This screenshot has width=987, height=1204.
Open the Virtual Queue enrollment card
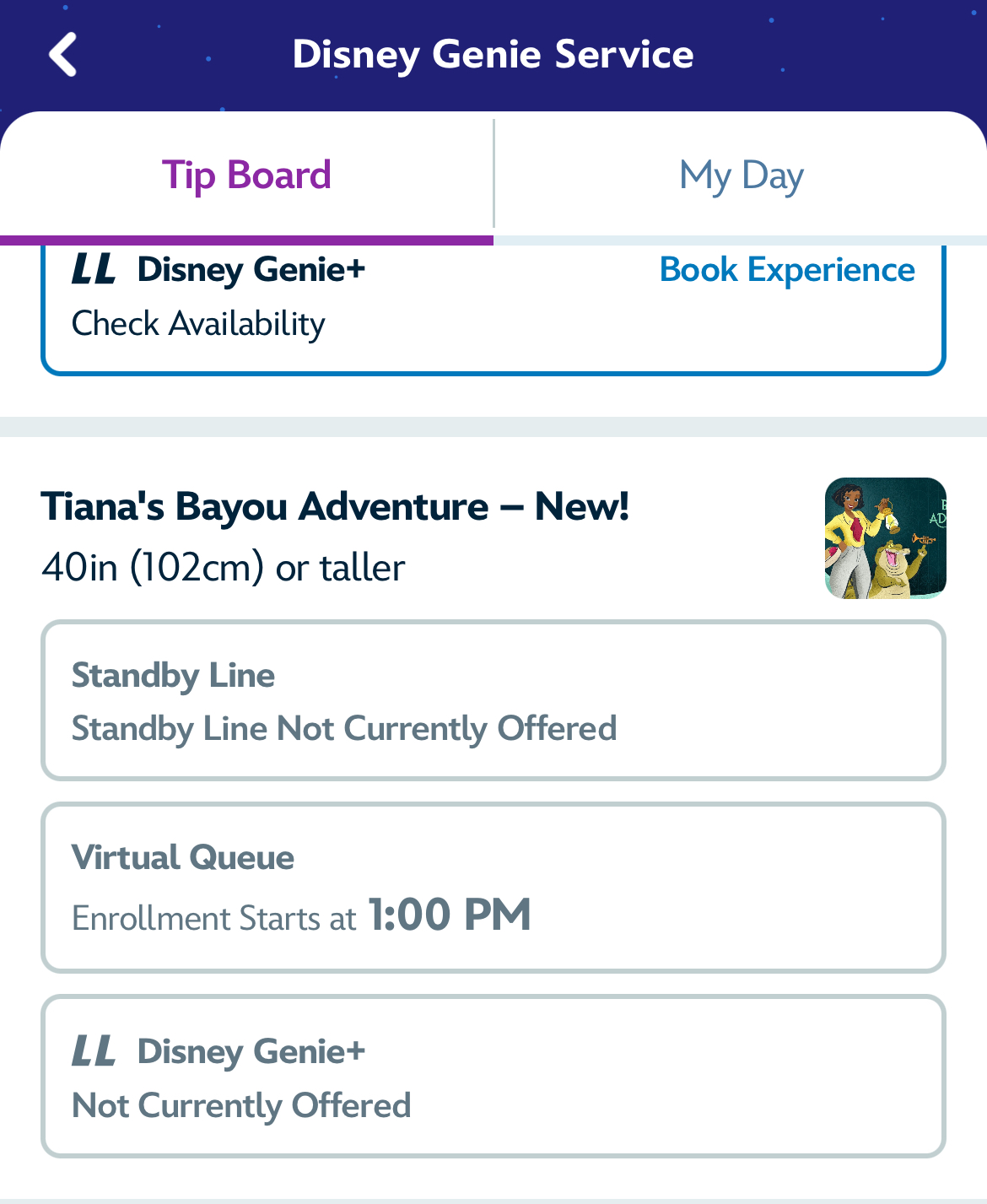click(x=493, y=888)
